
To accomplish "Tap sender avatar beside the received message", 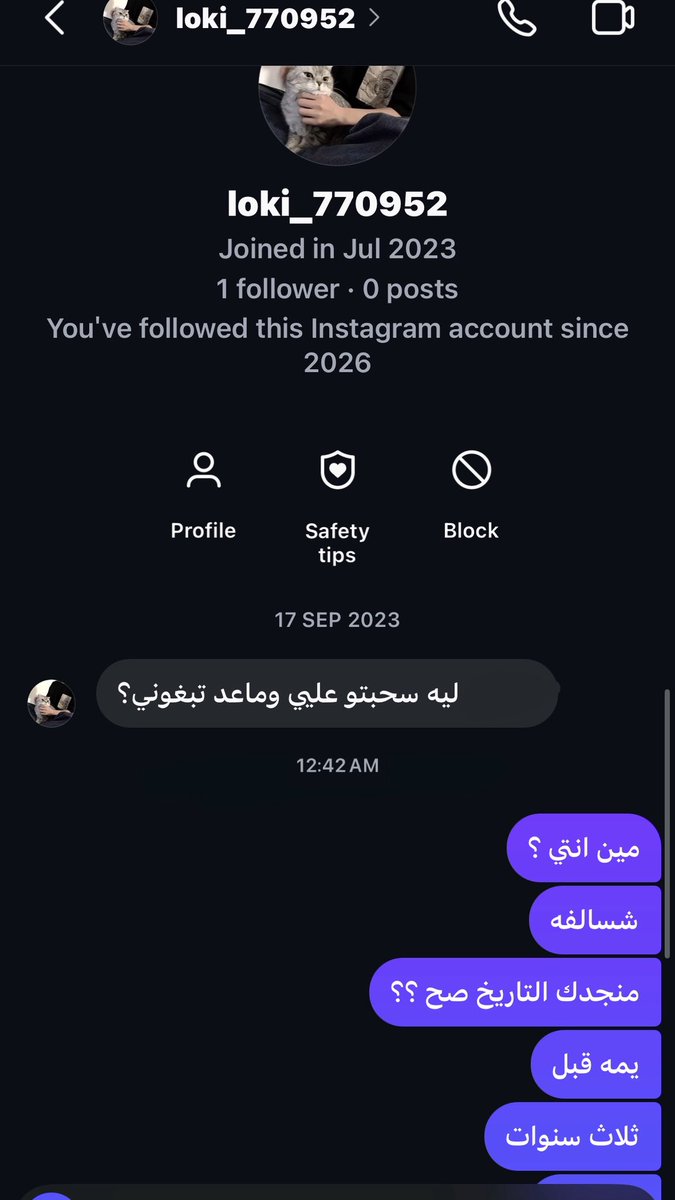I will (x=51, y=703).
